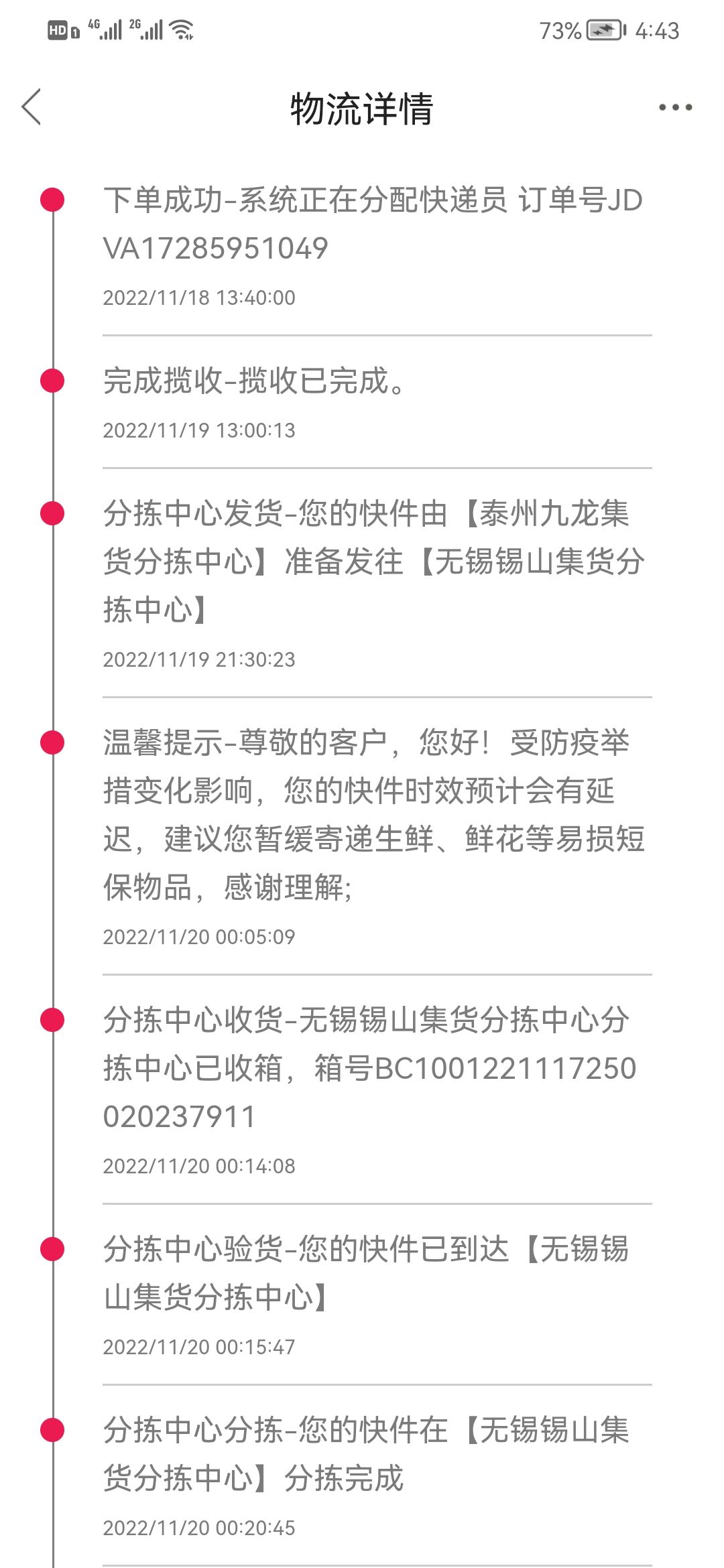Image resolution: width=724 pixels, height=1568 pixels.
Task: Go back from the logistics details page
Action: coord(32,107)
